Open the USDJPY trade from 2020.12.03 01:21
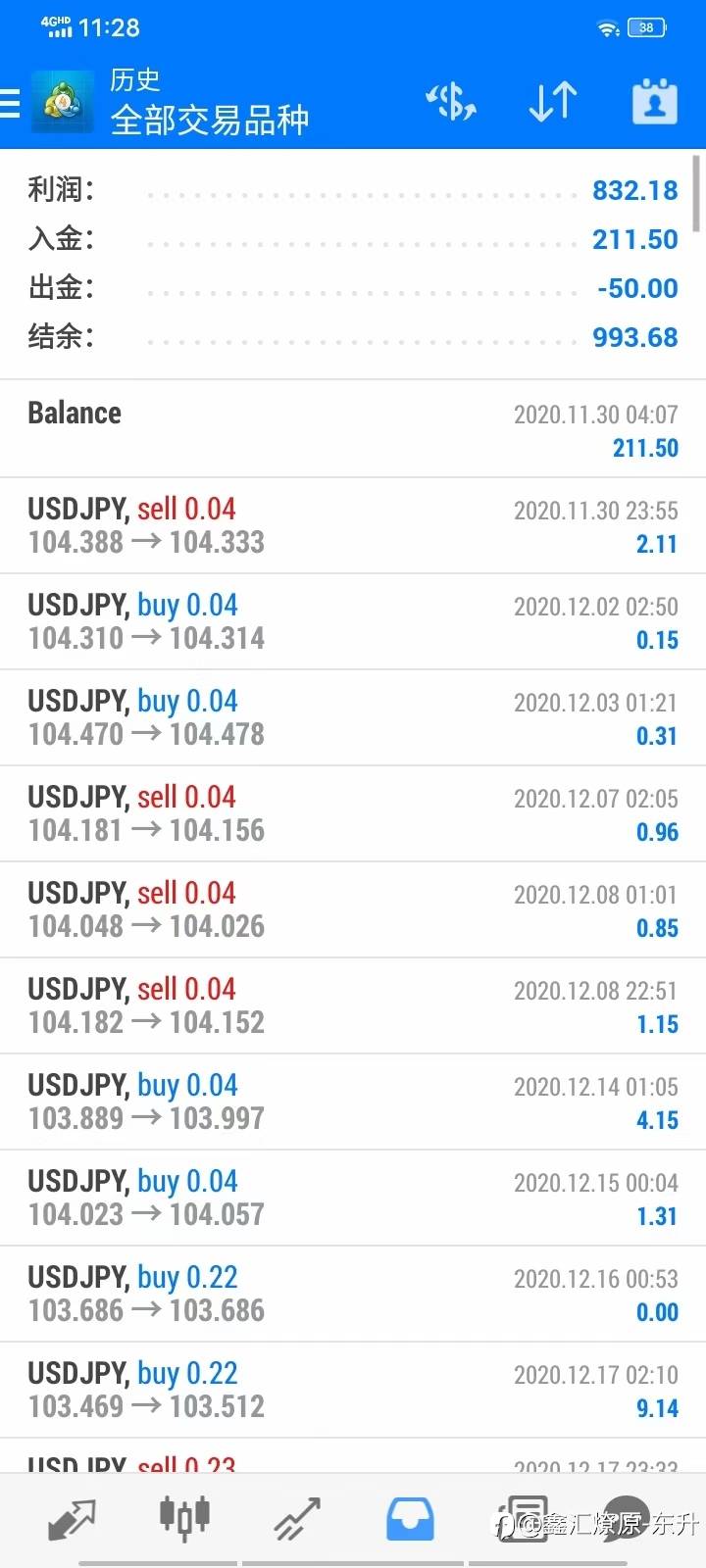This screenshot has width=706, height=1568. tap(353, 717)
